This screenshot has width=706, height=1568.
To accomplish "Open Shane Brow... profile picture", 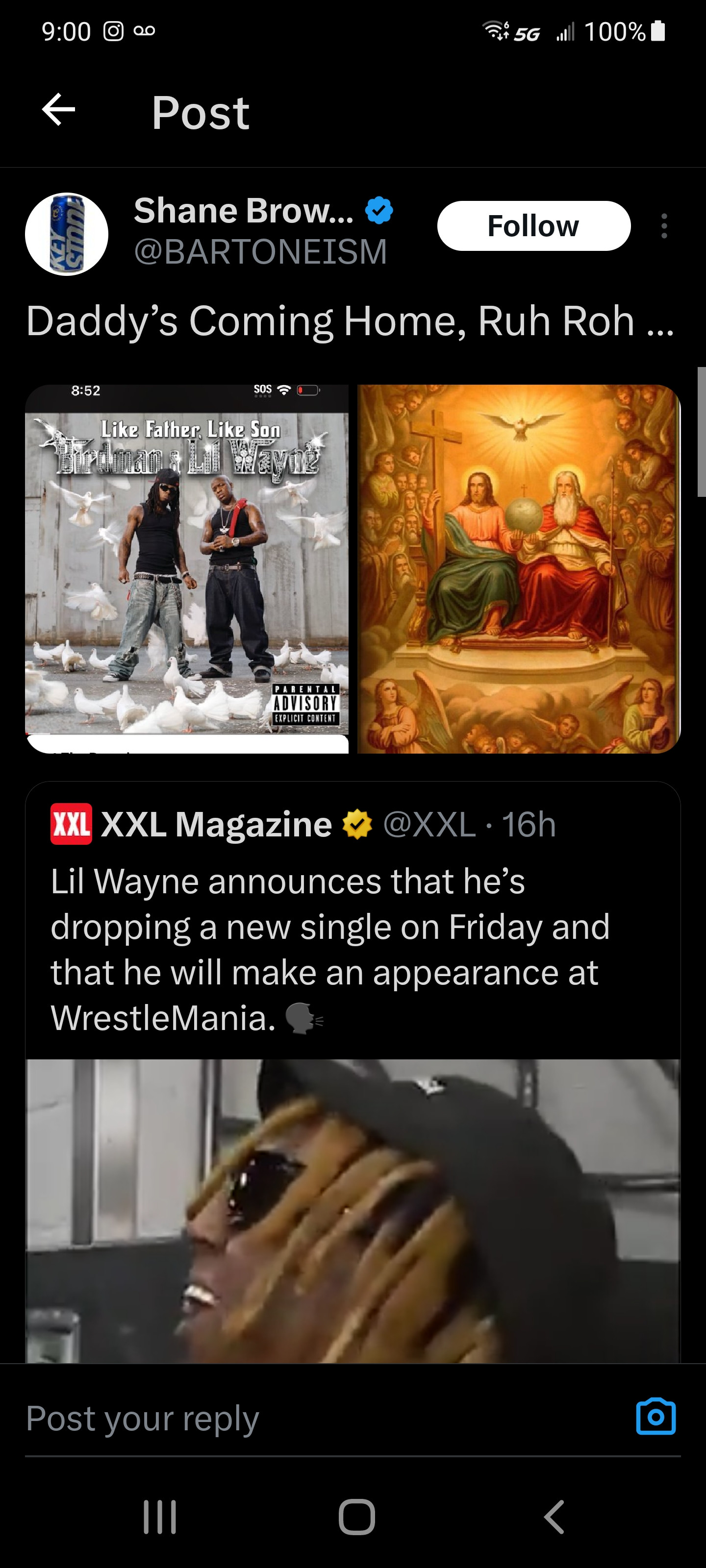I will (67, 234).
